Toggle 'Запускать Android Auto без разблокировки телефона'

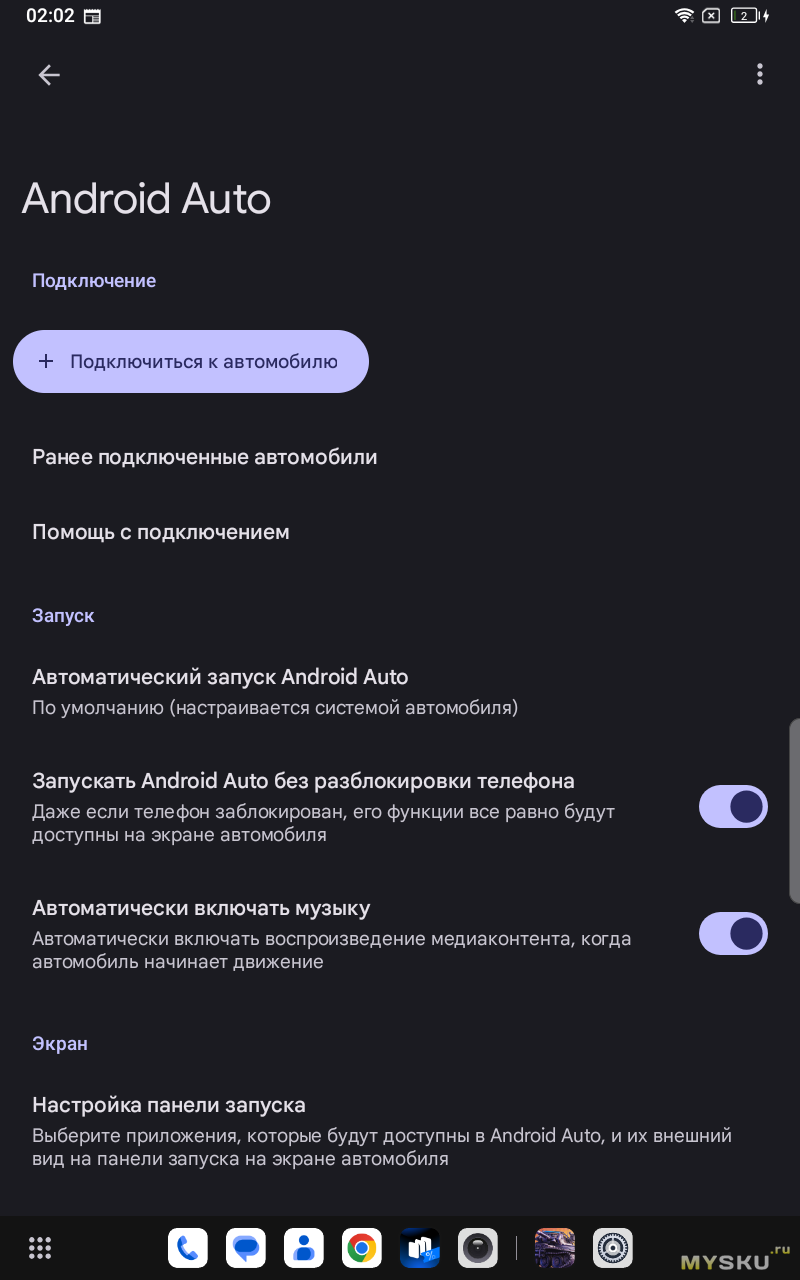pos(732,806)
